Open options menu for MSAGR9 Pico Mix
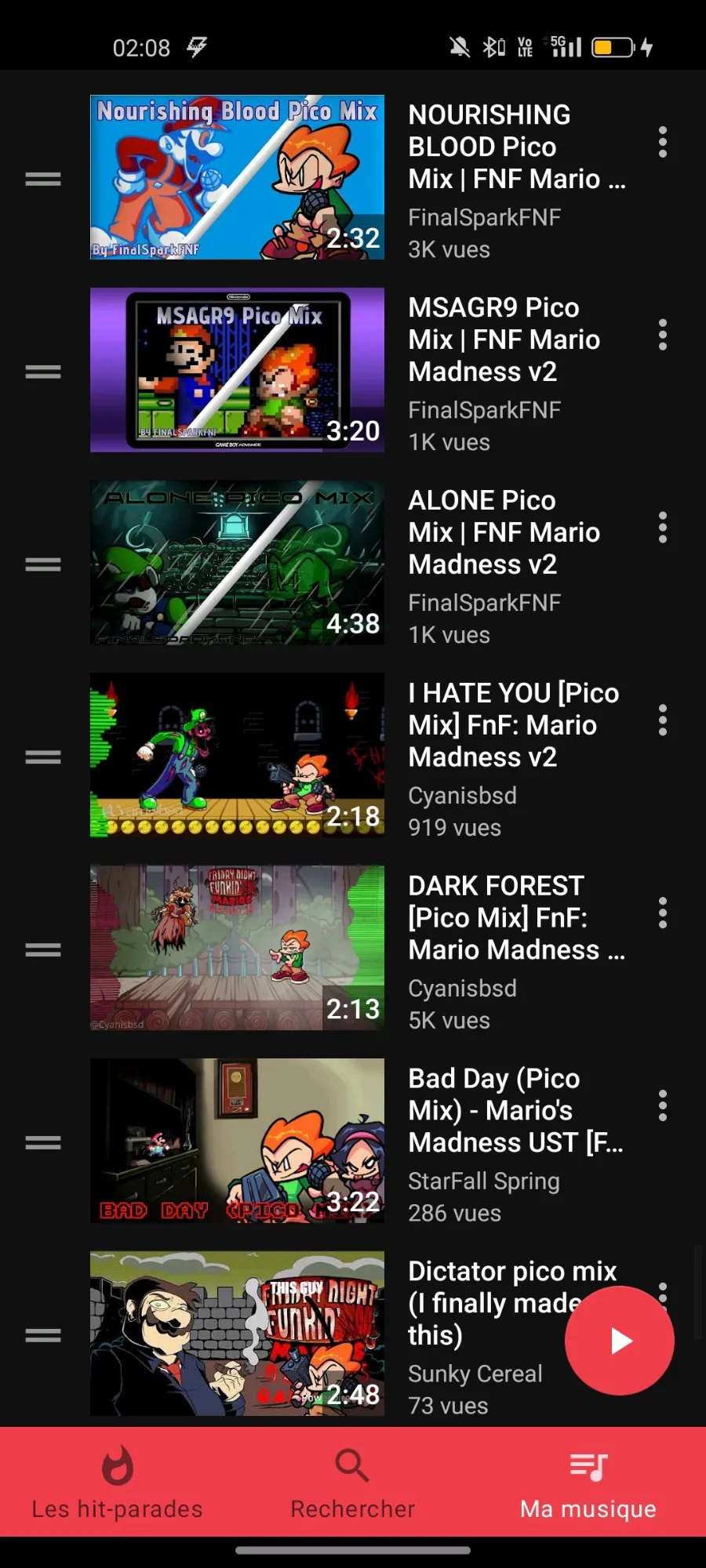Image resolution: width=706 pixels, height=1568 pixels. click(x=663, y=335)
